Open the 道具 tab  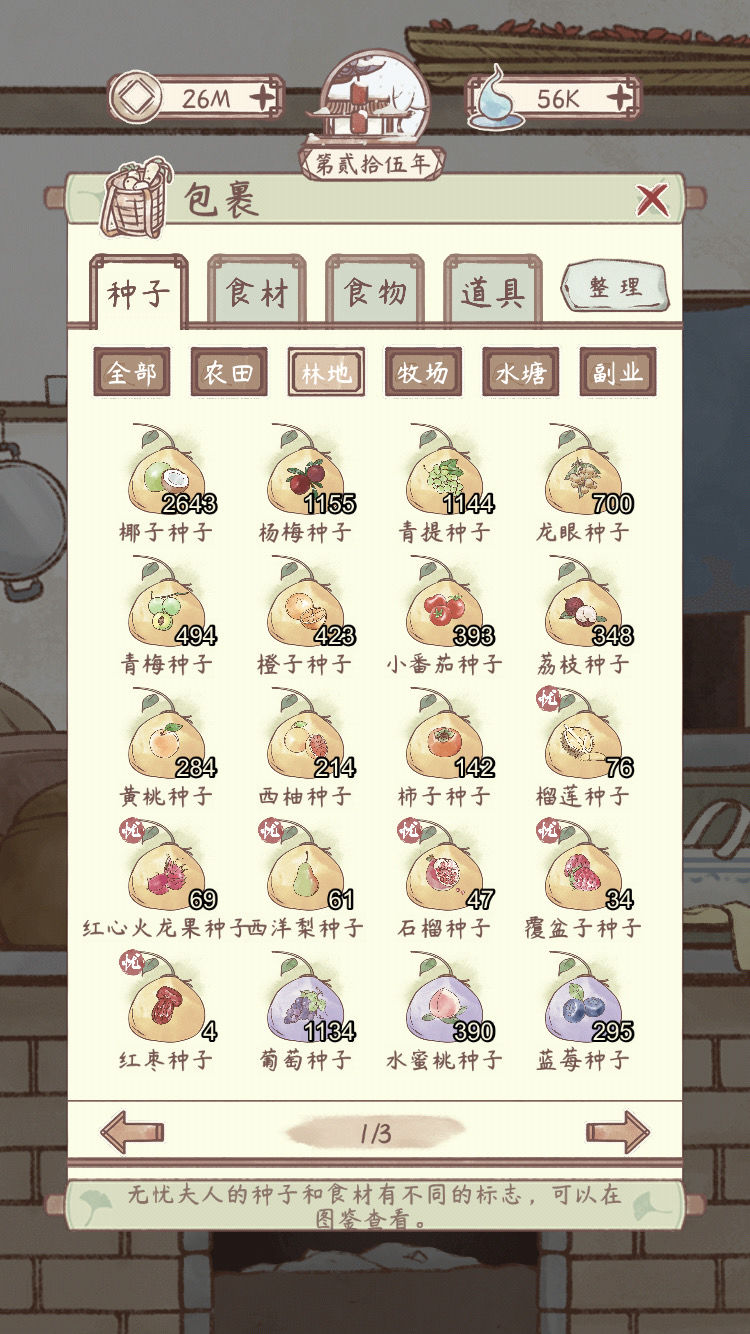[x=492, y=291]
